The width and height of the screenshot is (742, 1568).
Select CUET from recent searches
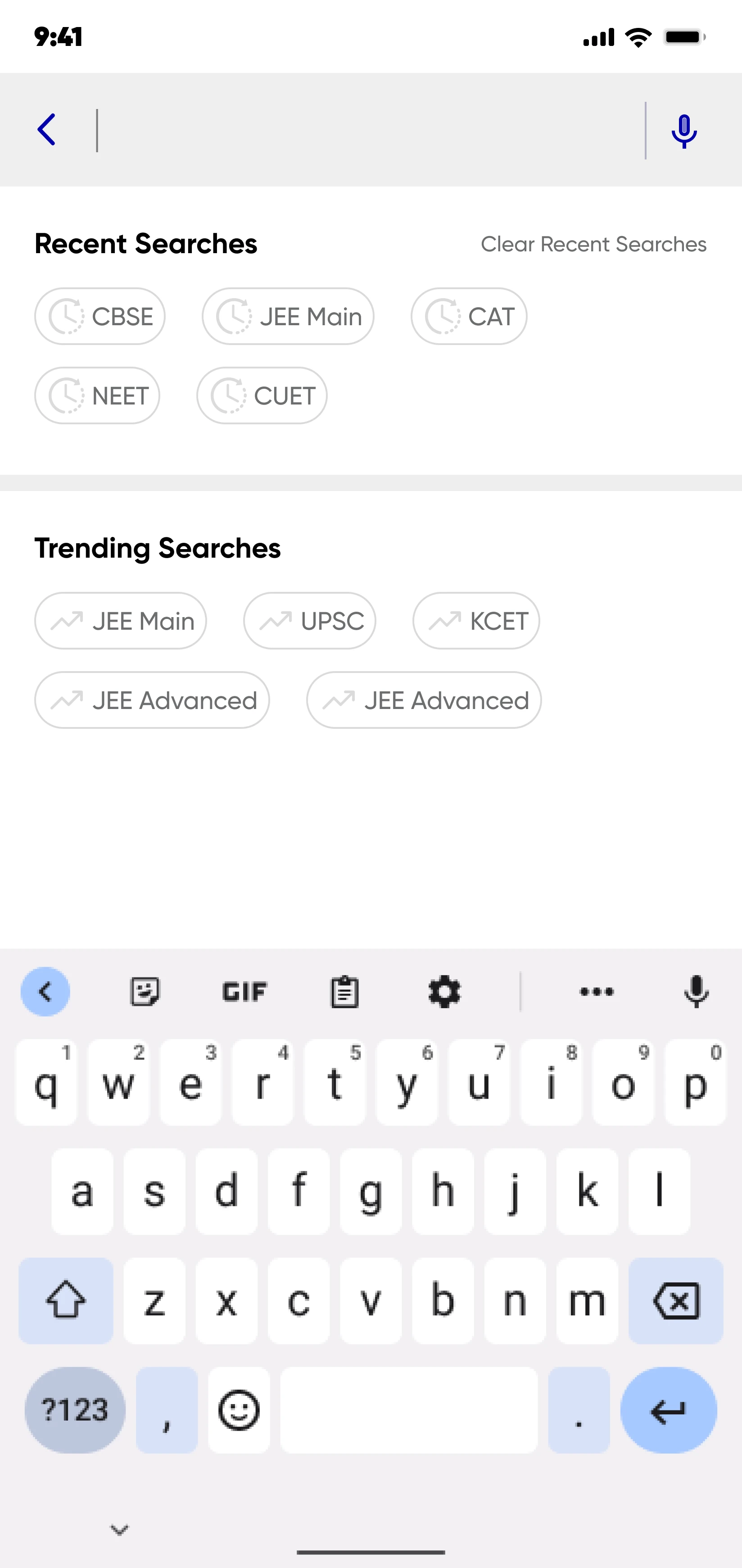[x=262, y=395]
